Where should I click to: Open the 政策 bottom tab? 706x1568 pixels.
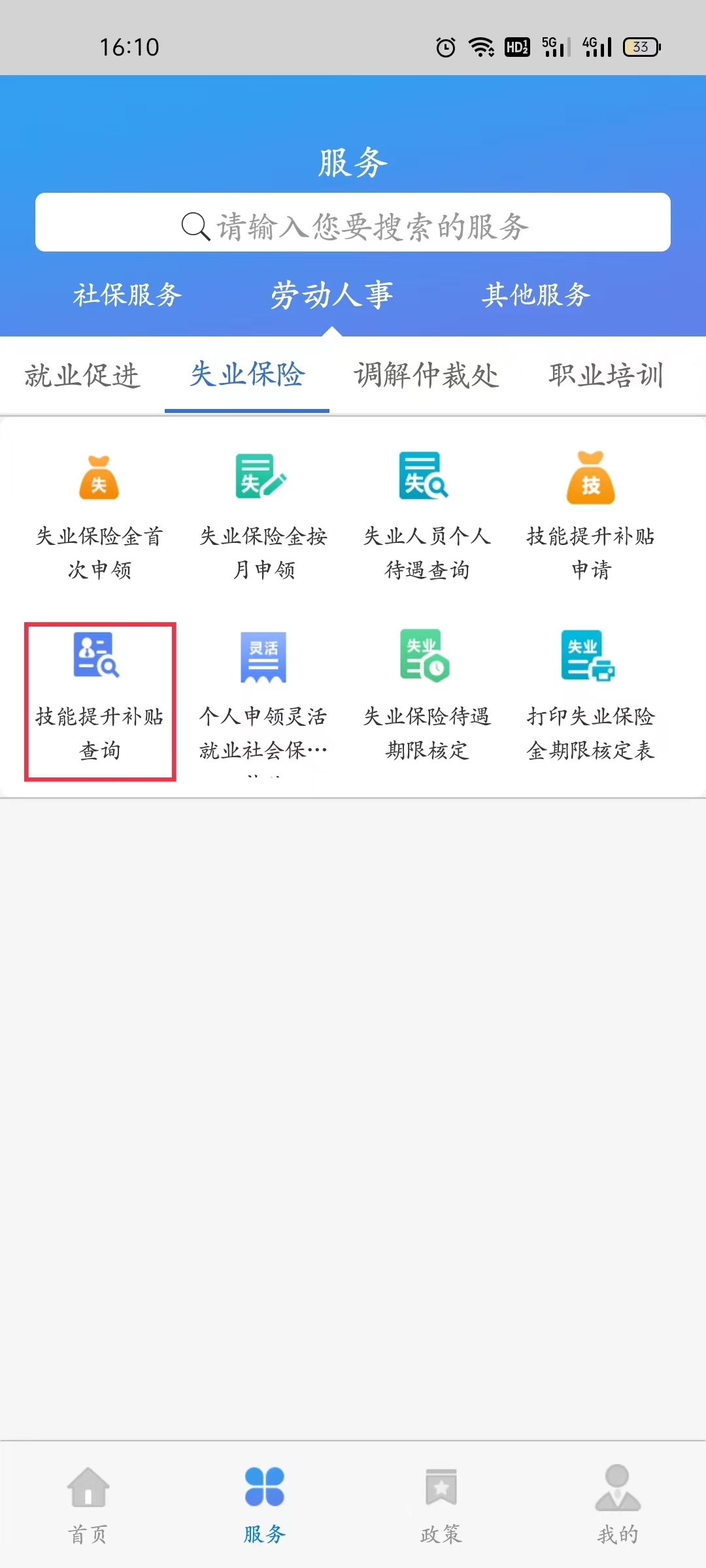tap(441, 1503)
